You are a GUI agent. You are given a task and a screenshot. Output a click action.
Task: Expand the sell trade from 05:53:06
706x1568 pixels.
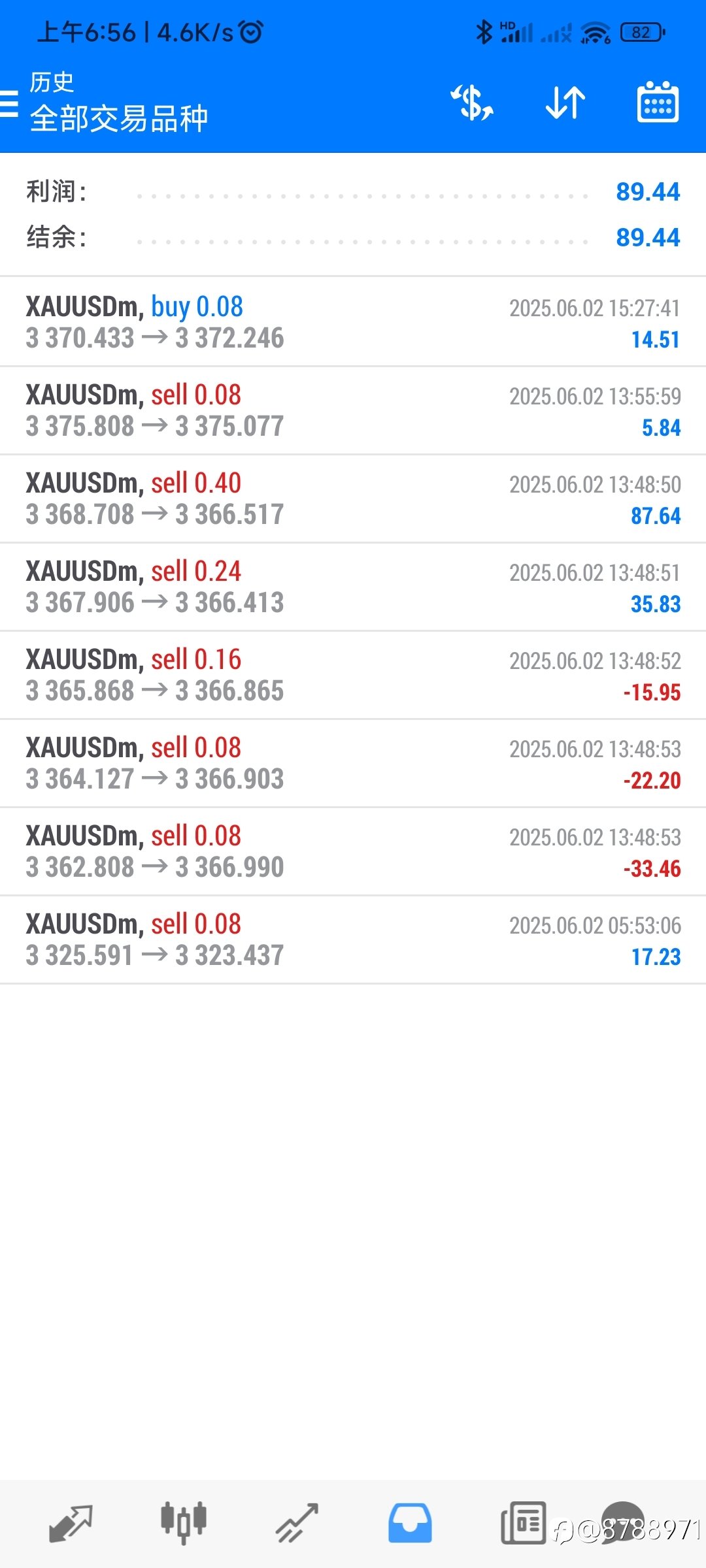click(353, 939)
